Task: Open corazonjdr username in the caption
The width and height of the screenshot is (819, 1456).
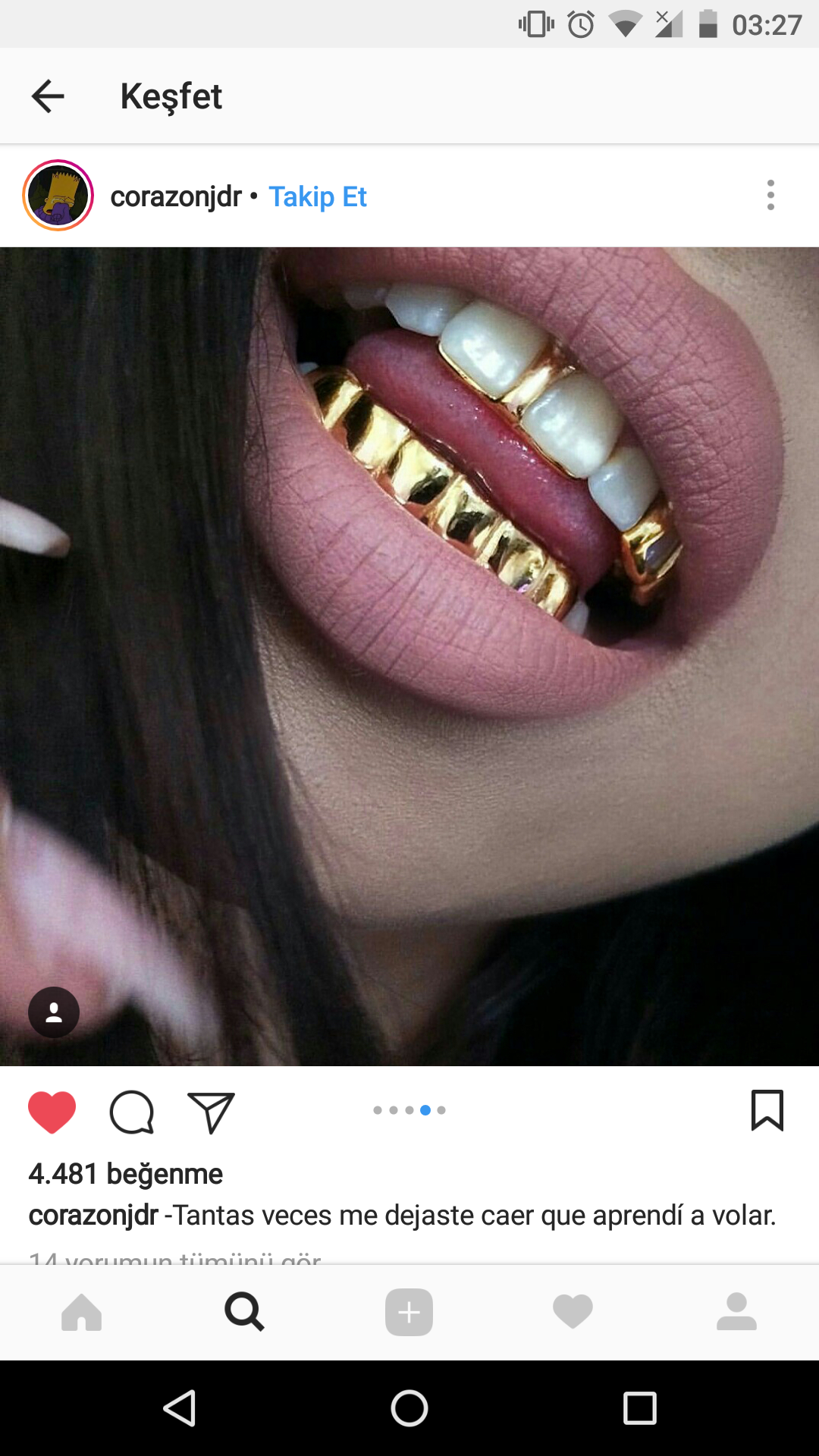Action: (x=93, y=1216)
